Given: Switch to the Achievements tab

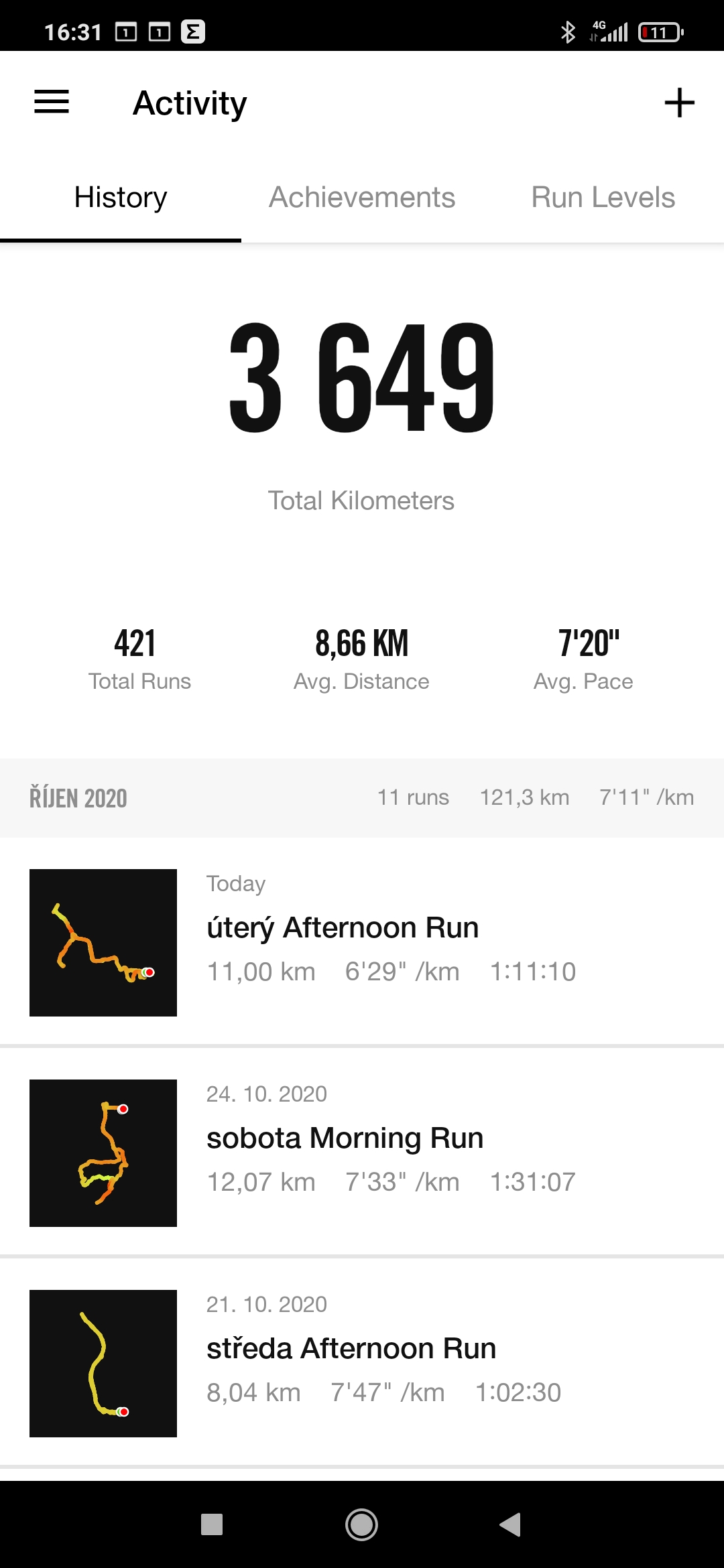Looking at the screenshot, I should [x=362, y=198].
